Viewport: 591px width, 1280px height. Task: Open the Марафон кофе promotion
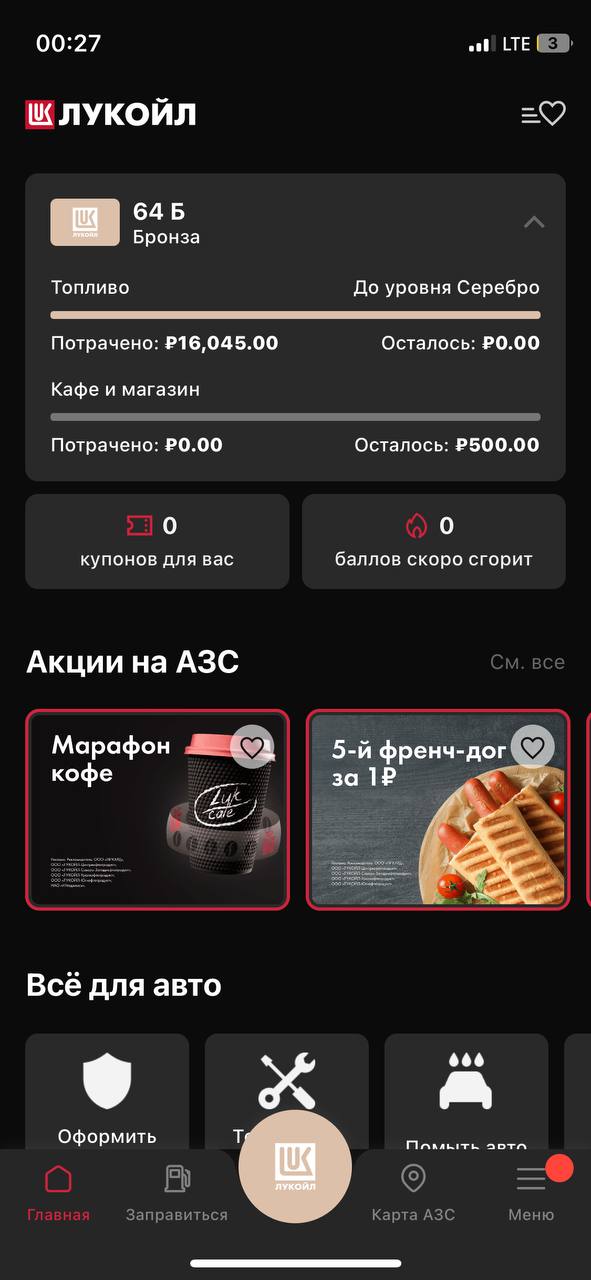(157, 809)
